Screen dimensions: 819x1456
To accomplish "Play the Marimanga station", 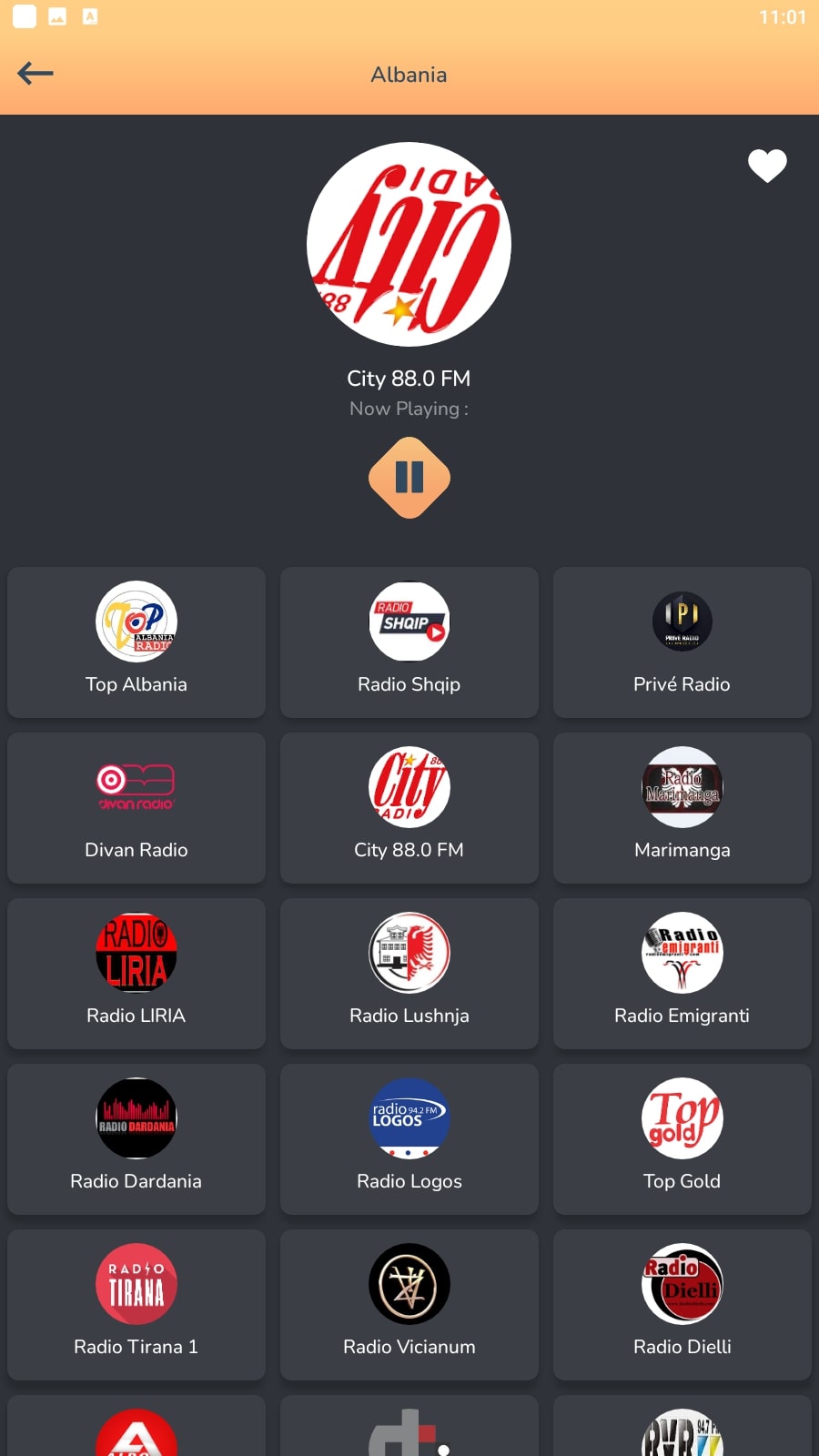I will click(682, 808).
